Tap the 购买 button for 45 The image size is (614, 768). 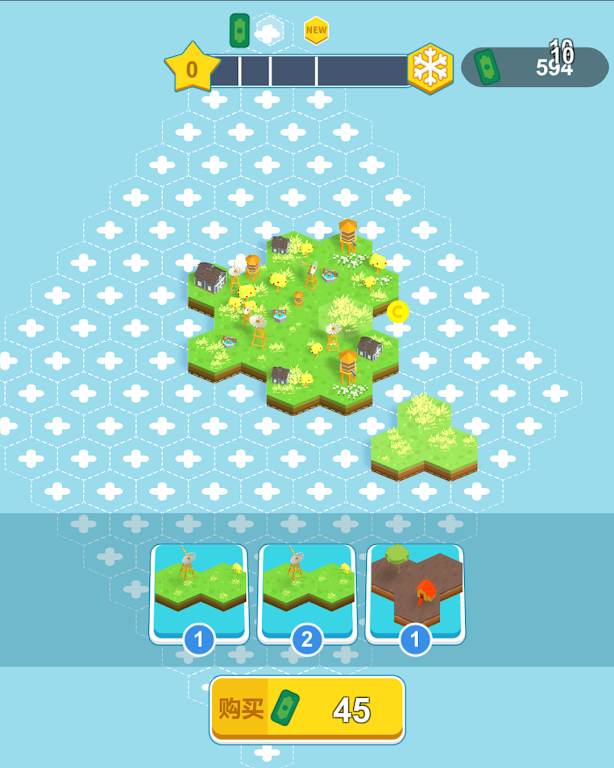pos(307,709)
